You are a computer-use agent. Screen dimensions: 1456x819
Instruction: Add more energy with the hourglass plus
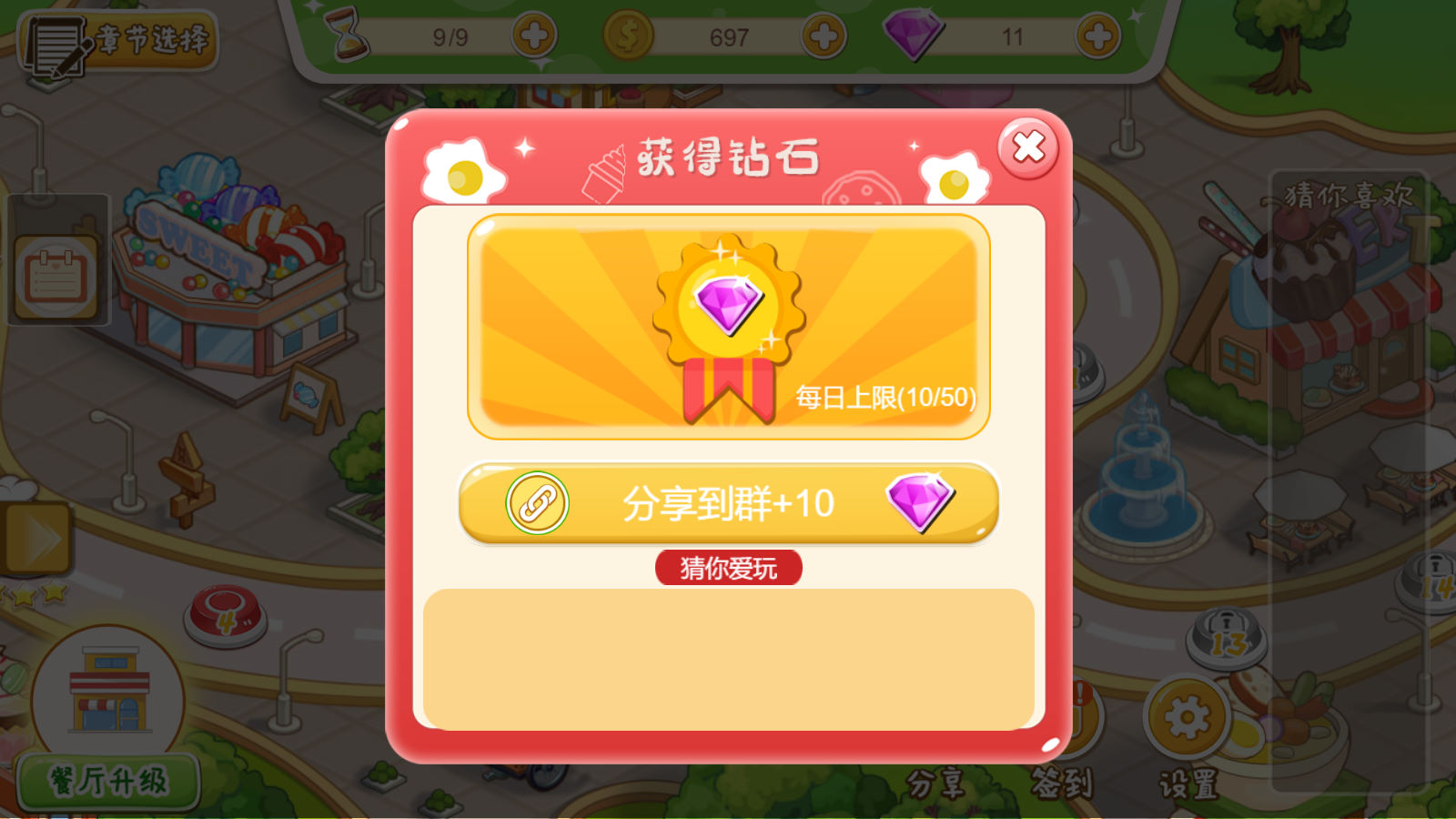point(533,36)
